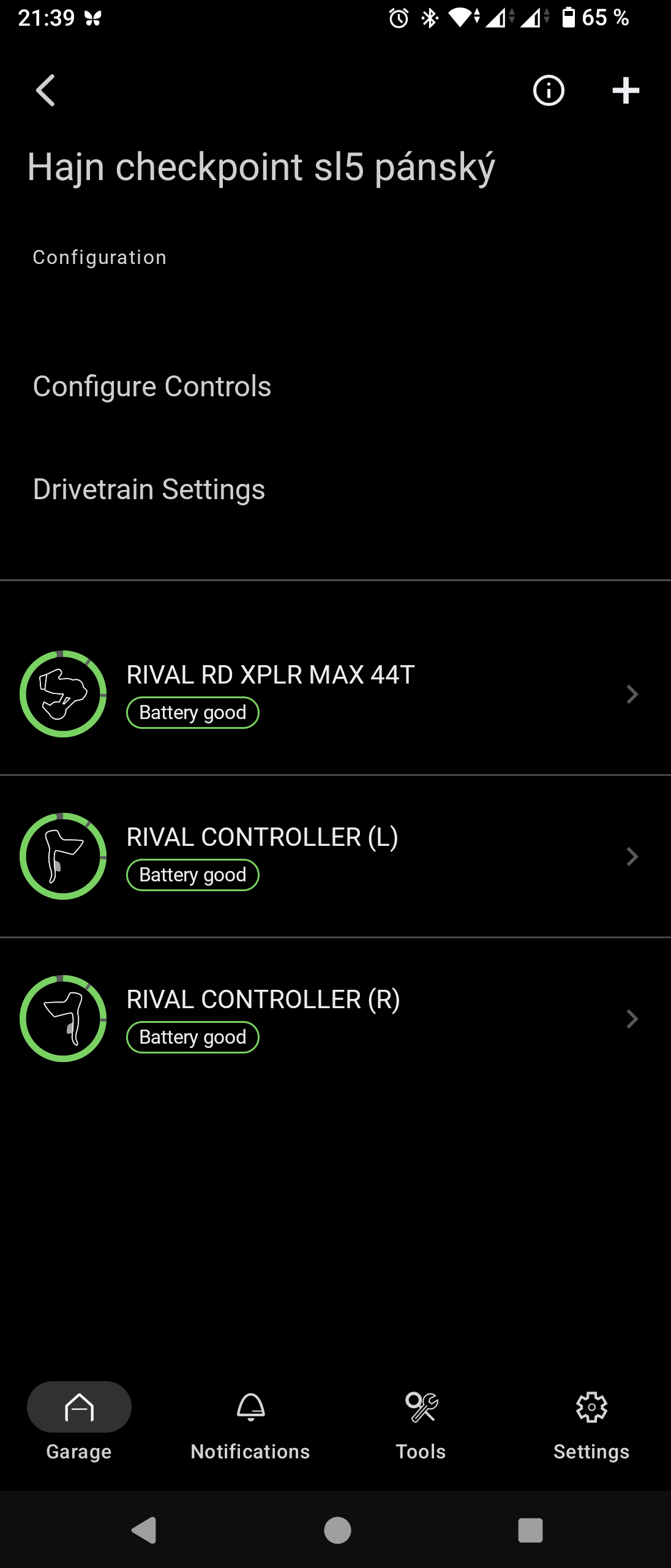This screenshot has height=1568, width=671.
Task: Tap the system home button
Action: click(337, 1530)
